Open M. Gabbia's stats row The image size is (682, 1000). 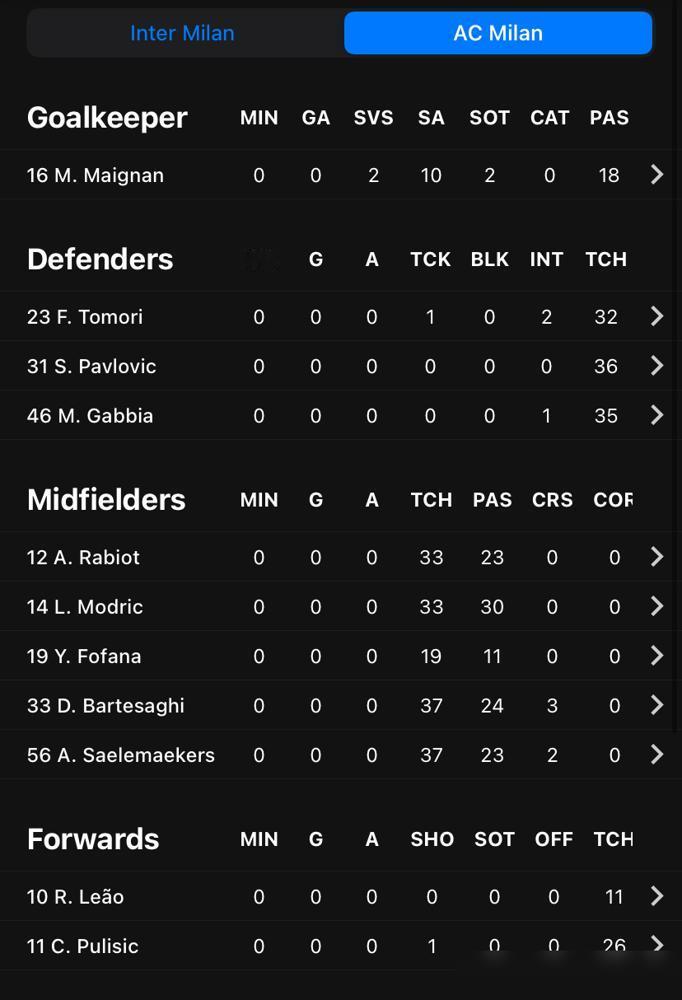pyautogui.click(x=341, y=416)
